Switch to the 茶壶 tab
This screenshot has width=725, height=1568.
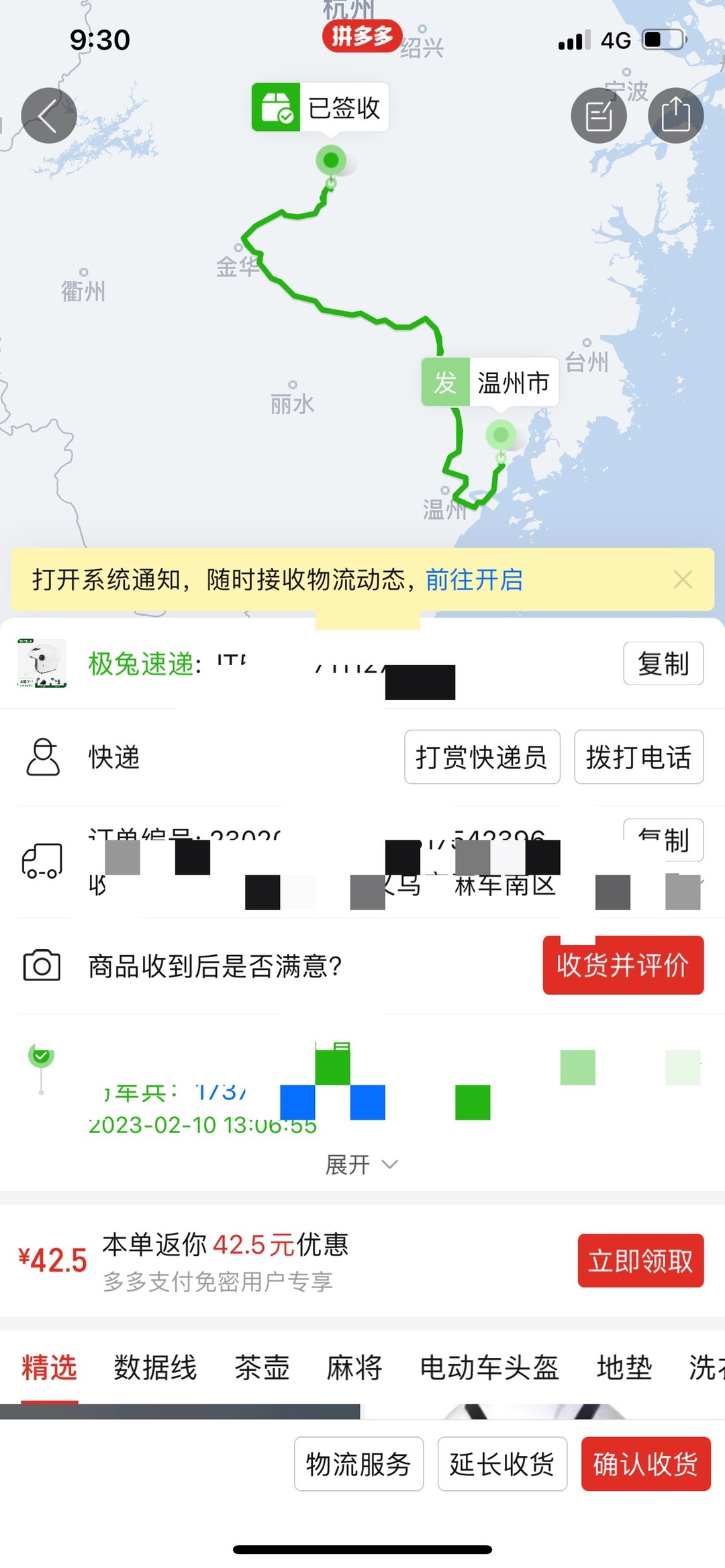coord(262,1367)
